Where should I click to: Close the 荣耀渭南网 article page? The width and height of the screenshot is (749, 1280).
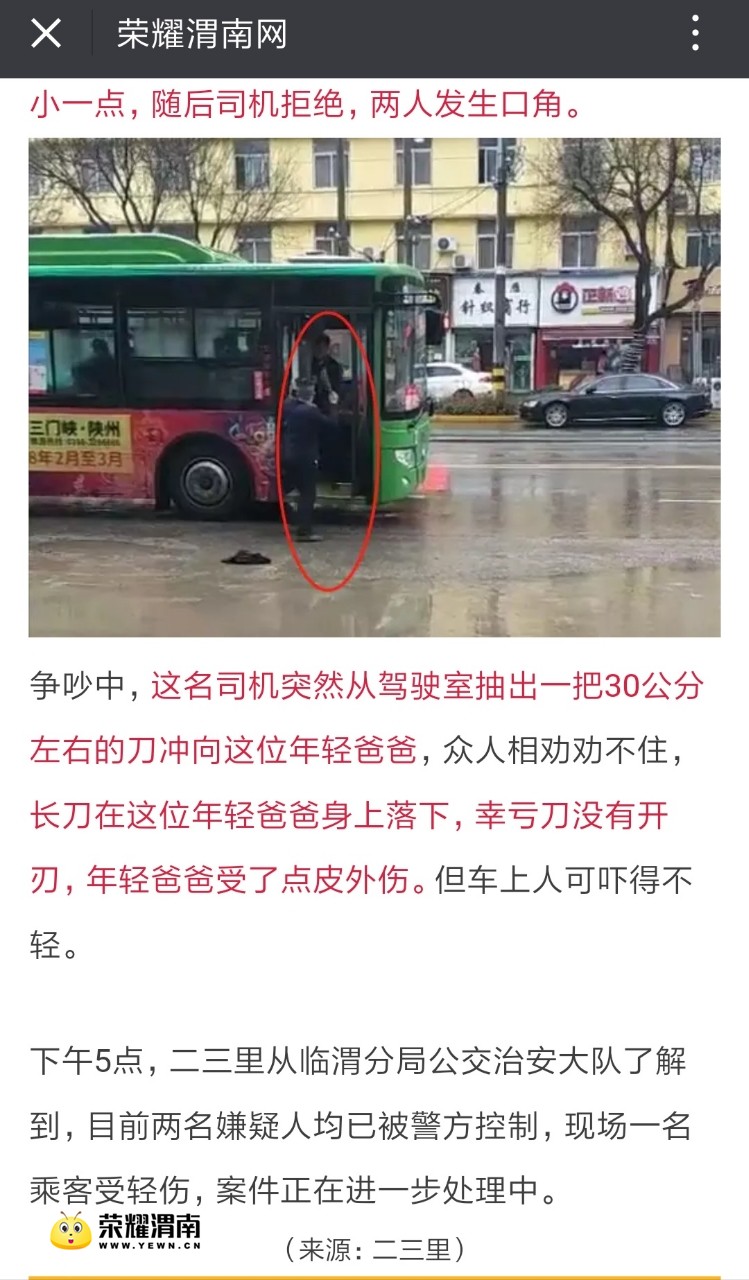pos(46,34)
